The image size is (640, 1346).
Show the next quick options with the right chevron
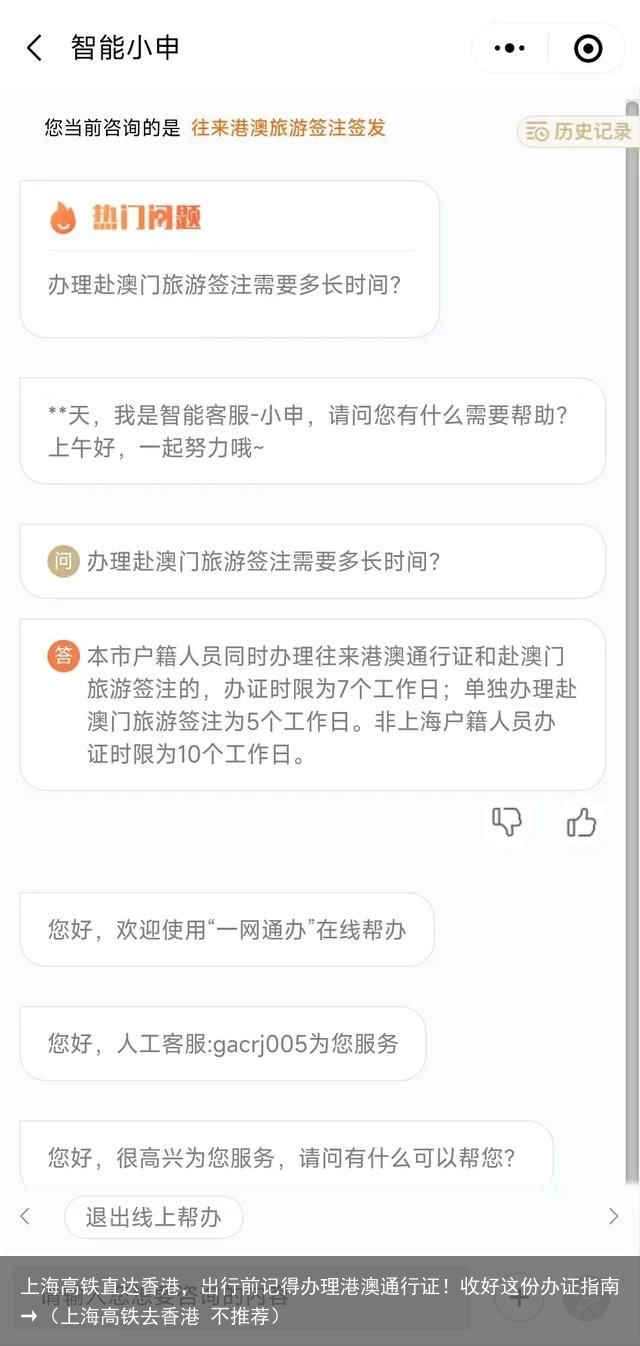(x=614, y=1216)
